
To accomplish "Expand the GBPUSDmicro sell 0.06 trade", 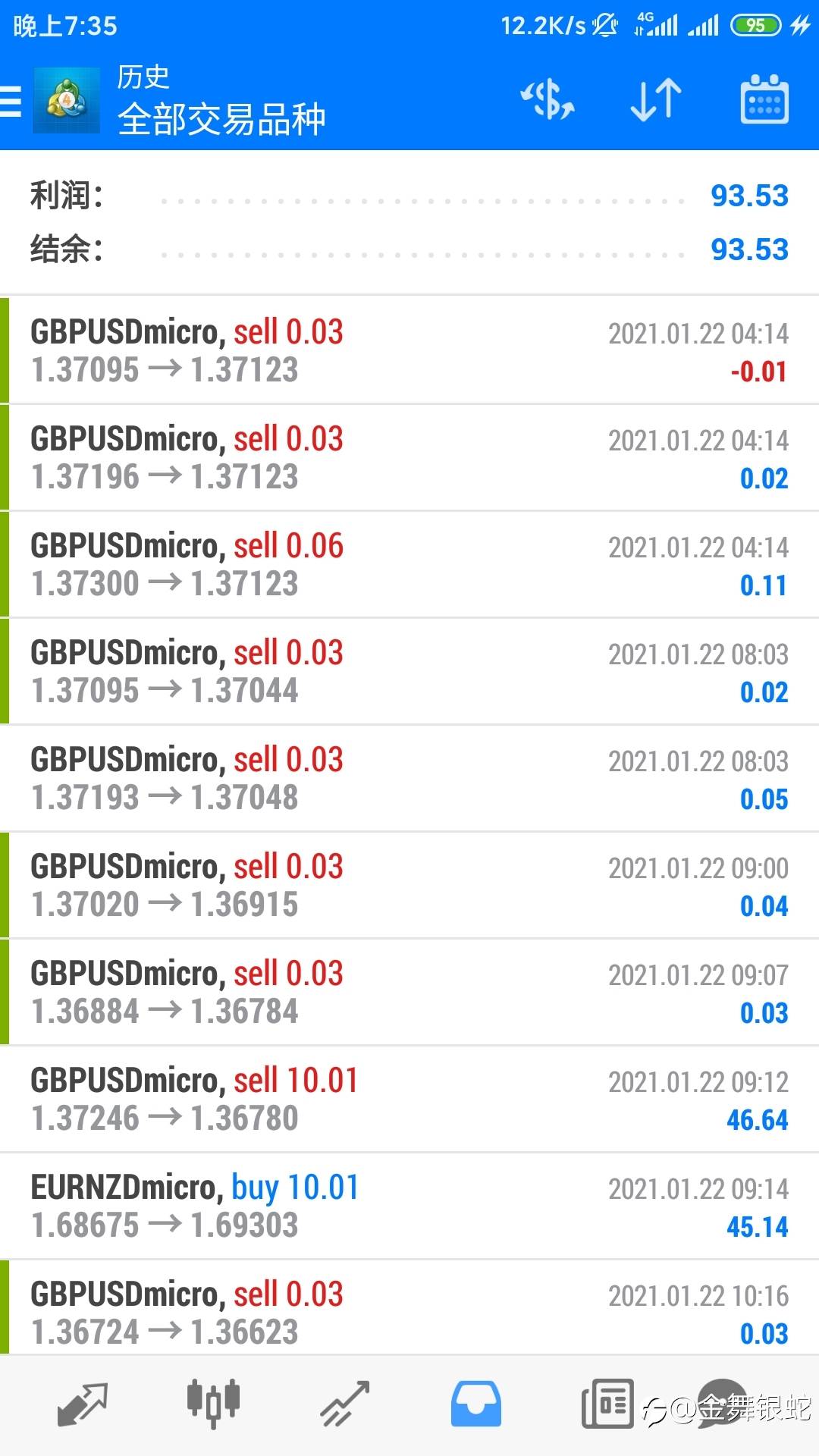I will click(x=409, y=564).
